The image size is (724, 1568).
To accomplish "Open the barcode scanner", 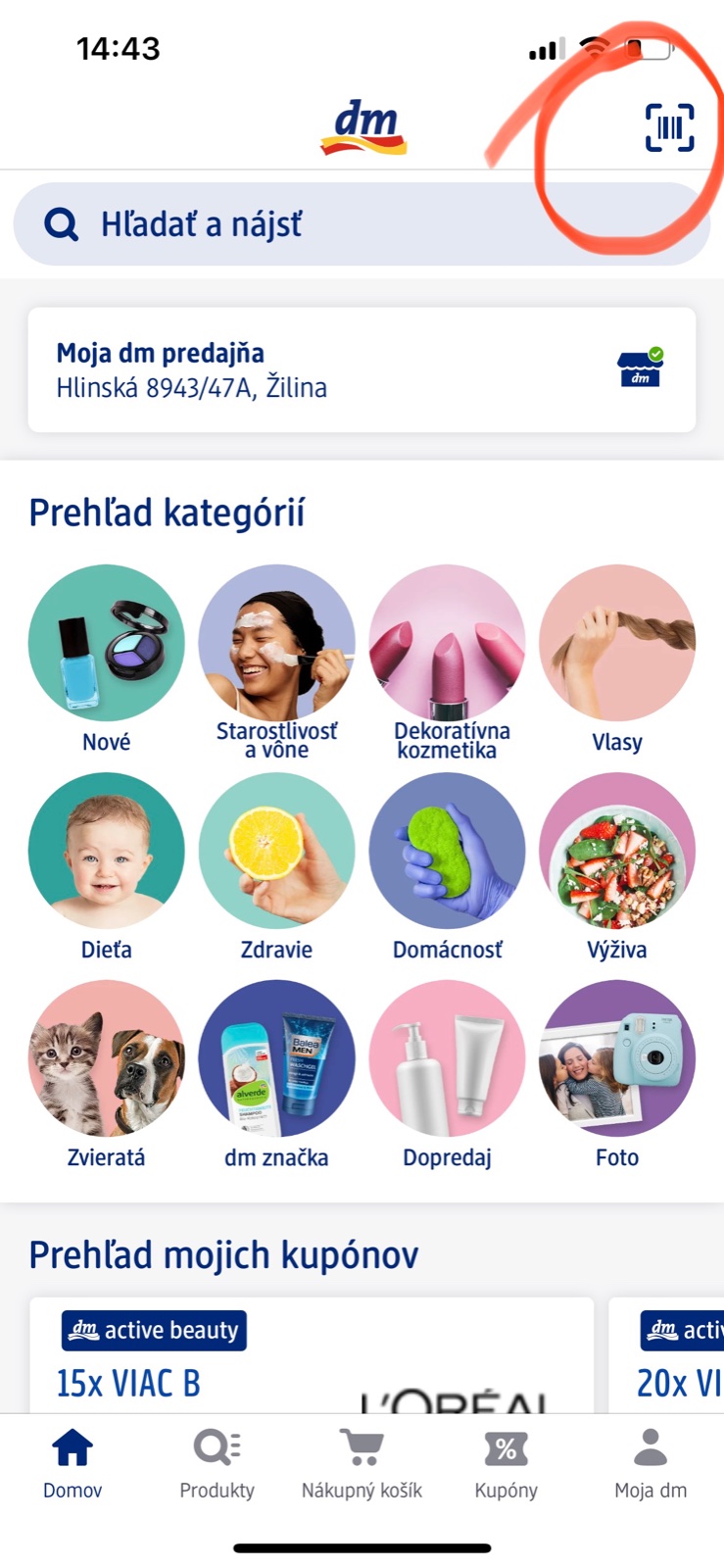I will coord(669,127).
